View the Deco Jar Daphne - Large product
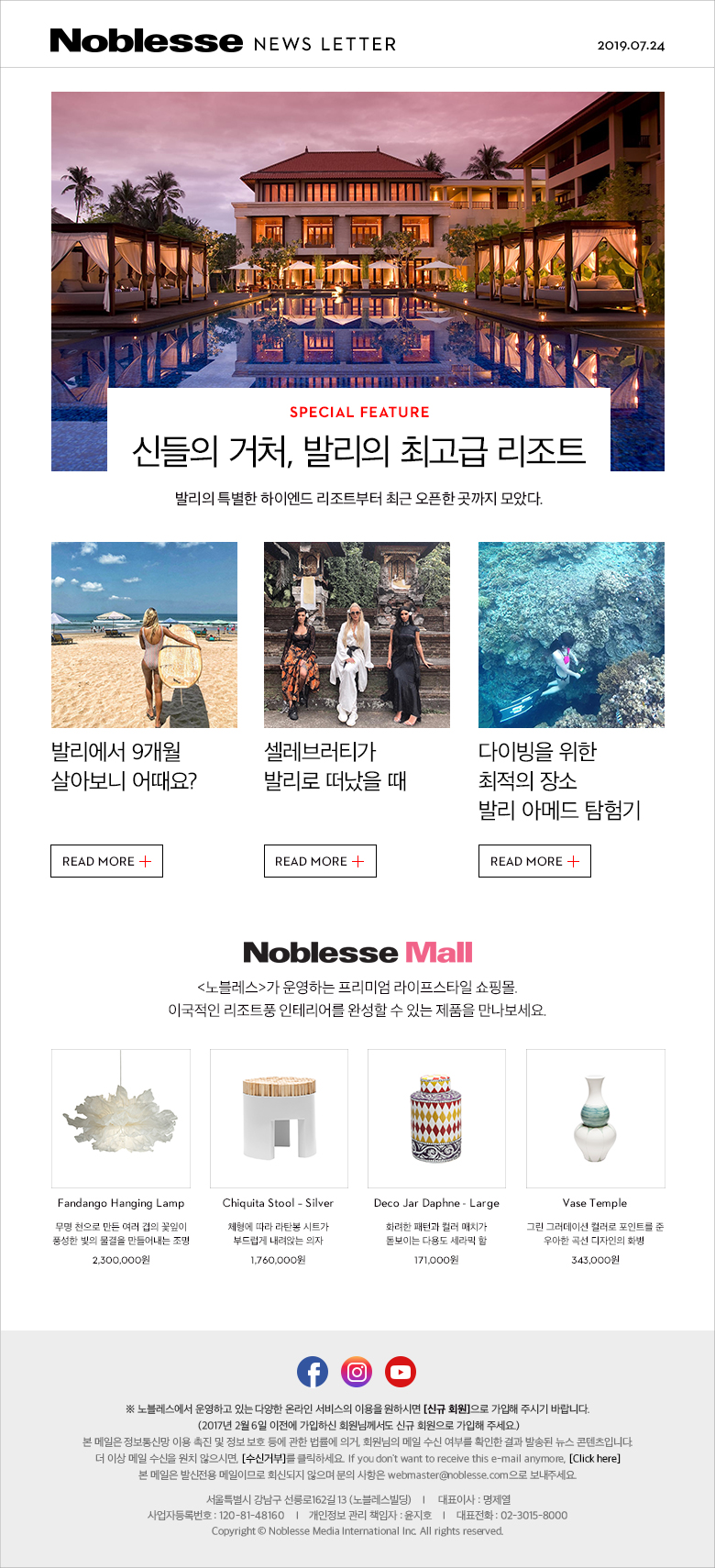Viewport: 715px width, 1568px height. coord(436,1119)
